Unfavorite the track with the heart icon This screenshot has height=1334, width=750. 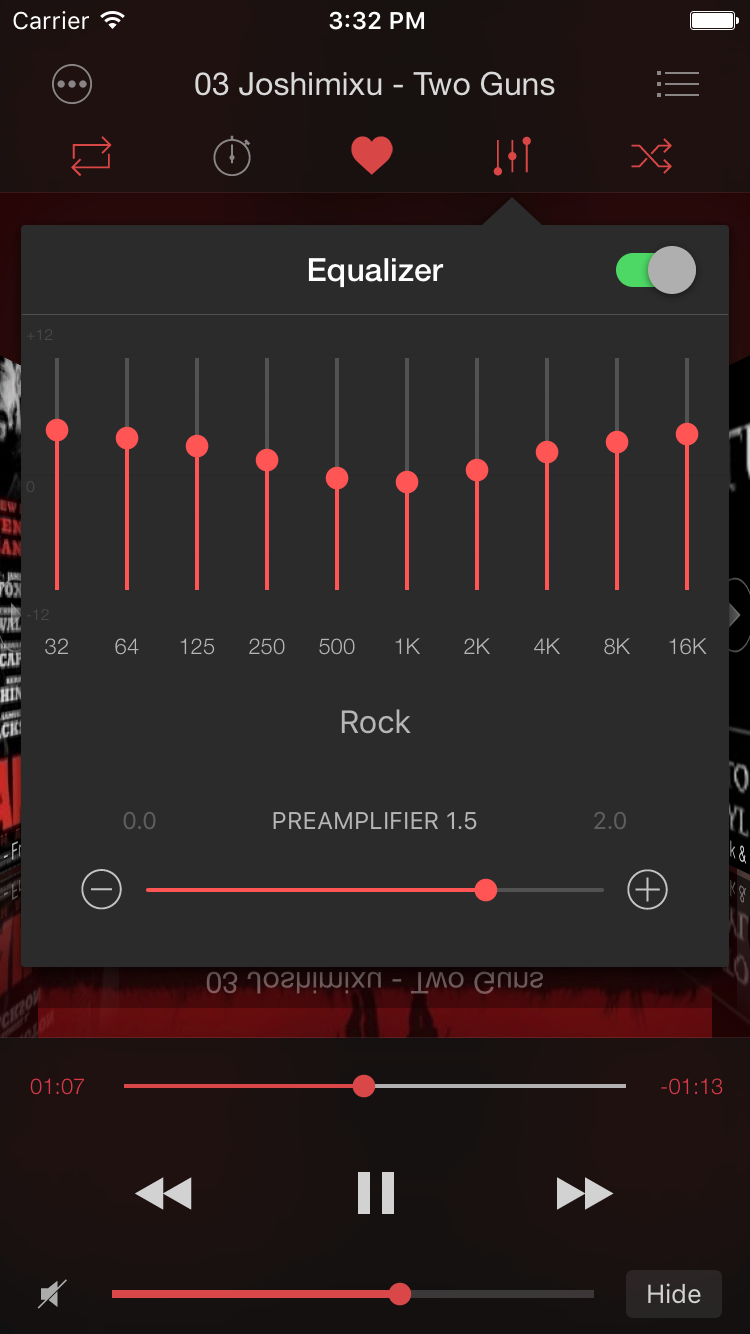pos(371,156)
